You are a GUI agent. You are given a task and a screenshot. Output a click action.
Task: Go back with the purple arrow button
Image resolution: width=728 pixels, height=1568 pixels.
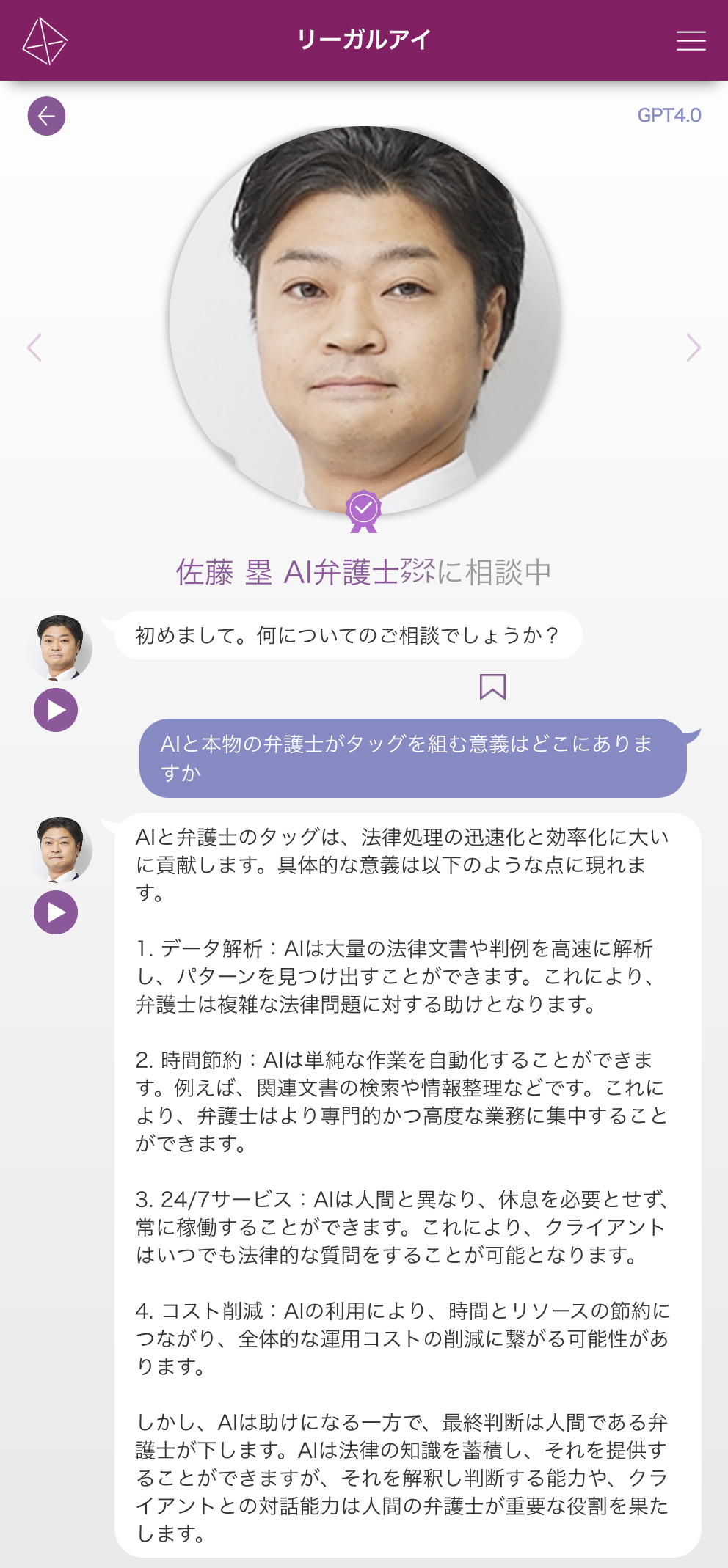click(x=46, y=116)
